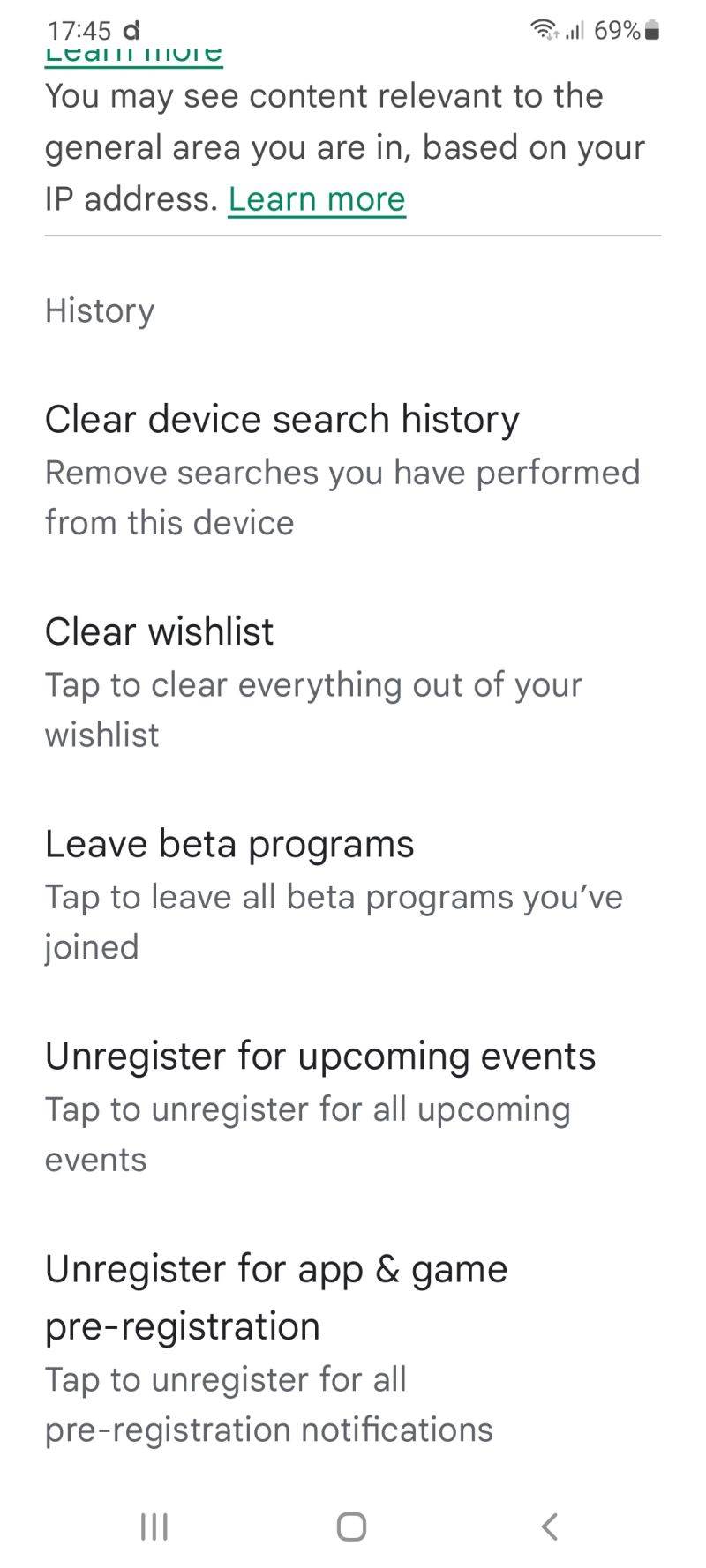Tap 'Leave beta programs'

coord(229,843)
